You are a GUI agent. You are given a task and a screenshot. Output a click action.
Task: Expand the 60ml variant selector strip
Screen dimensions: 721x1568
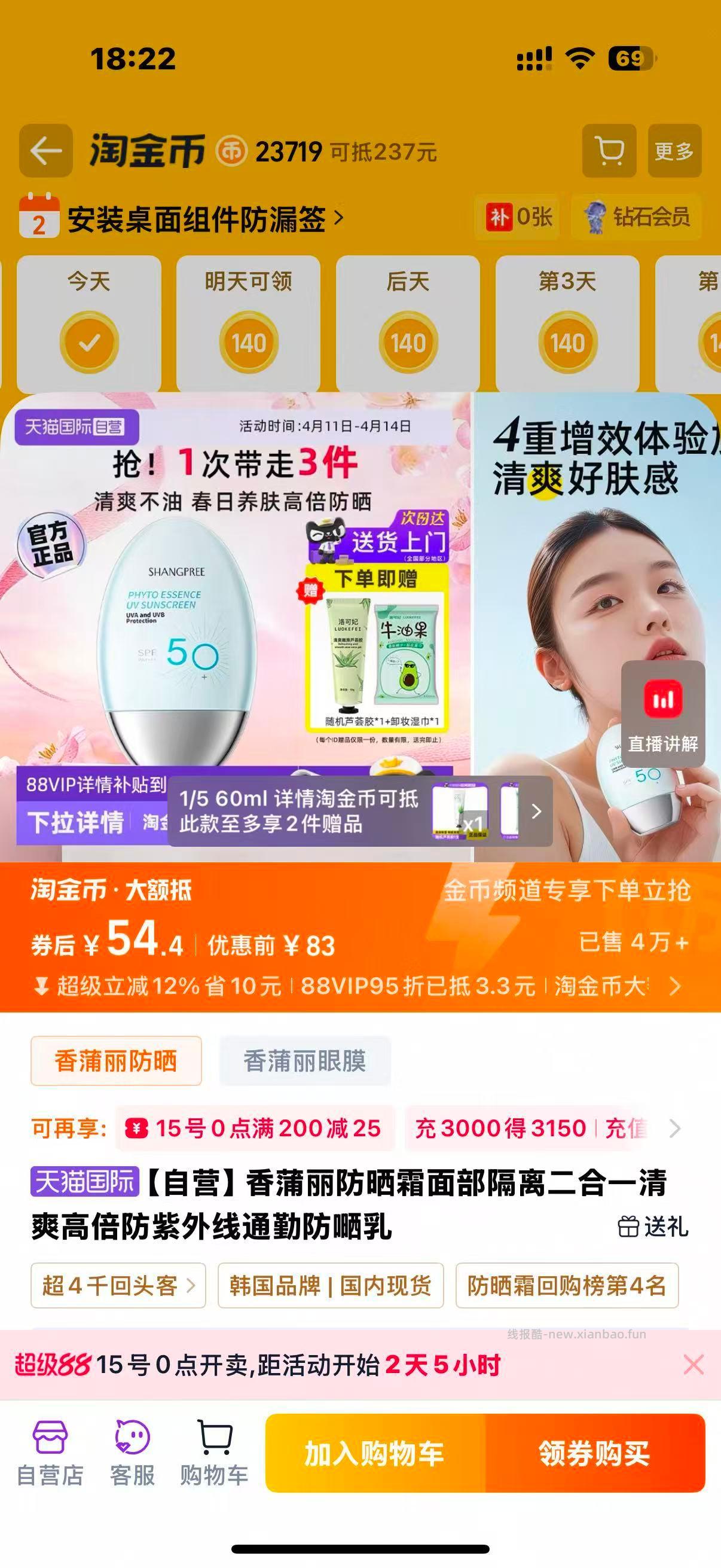click(536, 812)
